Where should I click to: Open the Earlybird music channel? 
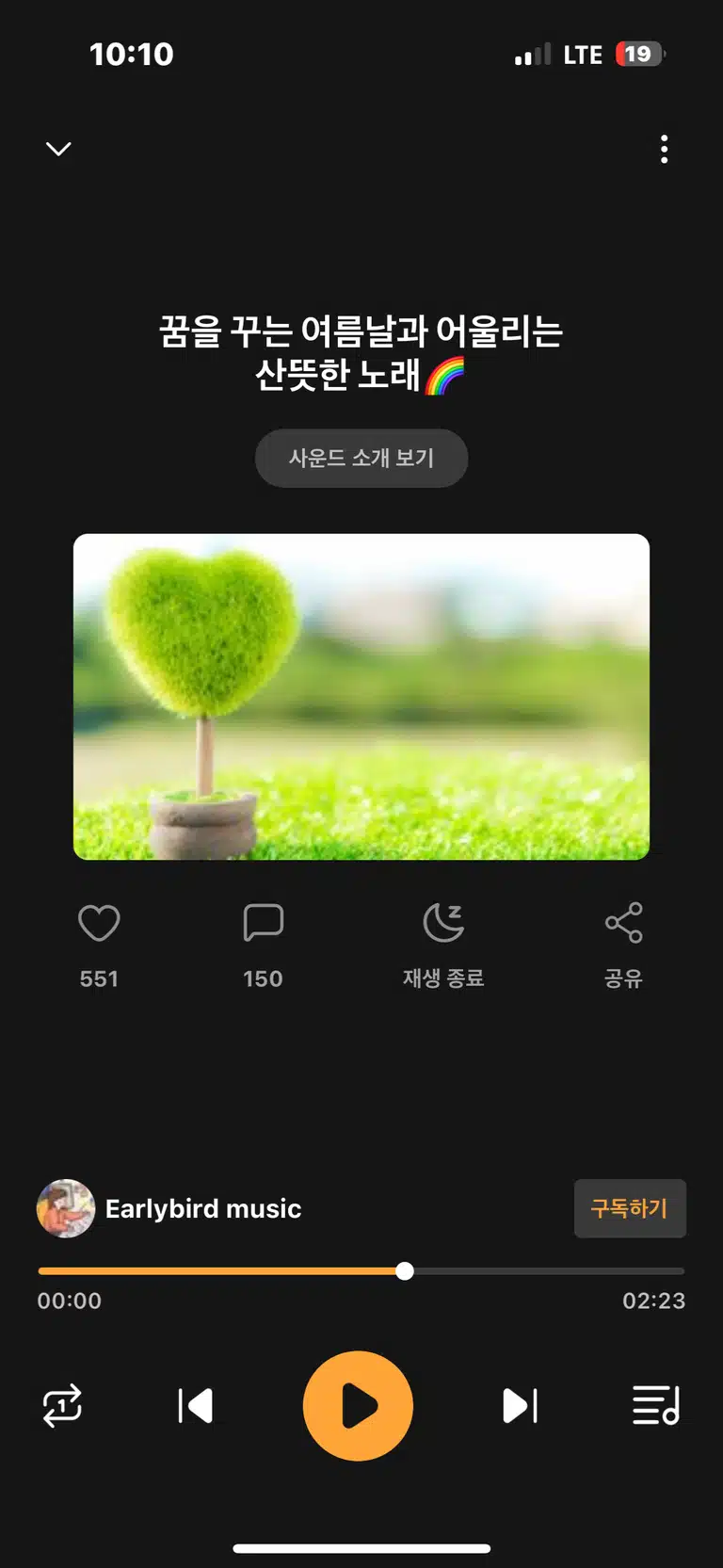pos(169,1208)
